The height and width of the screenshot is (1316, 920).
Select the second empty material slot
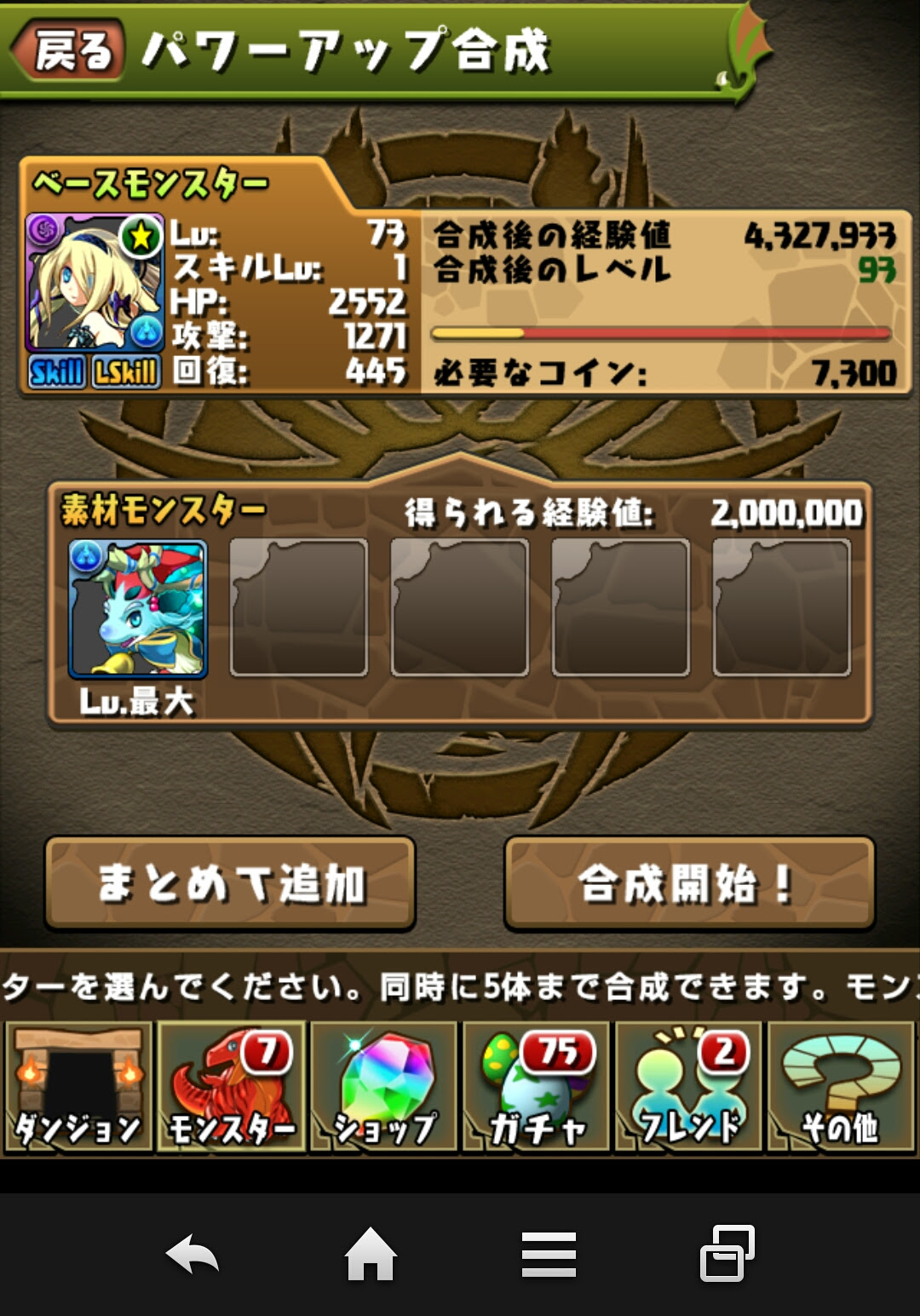(x=458, y=608)
